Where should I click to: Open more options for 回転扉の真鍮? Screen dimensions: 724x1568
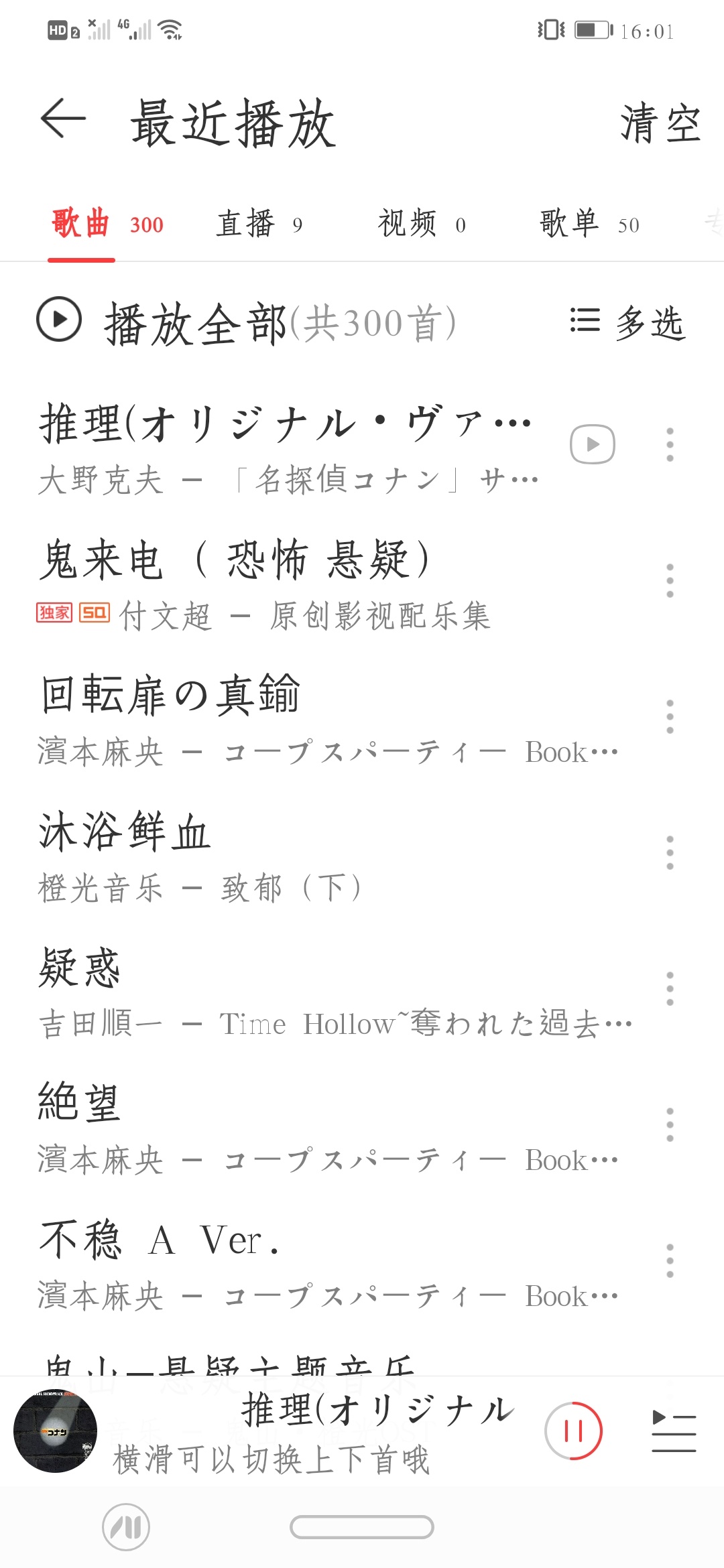tap(669, 717)
